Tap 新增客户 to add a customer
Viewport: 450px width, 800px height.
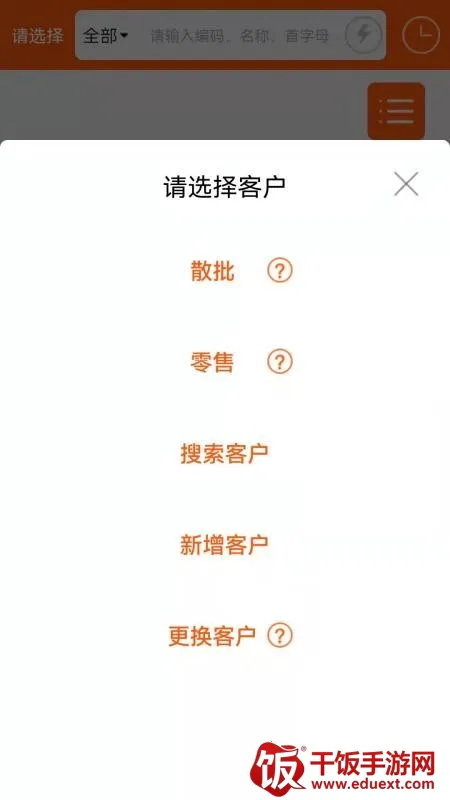224,544
